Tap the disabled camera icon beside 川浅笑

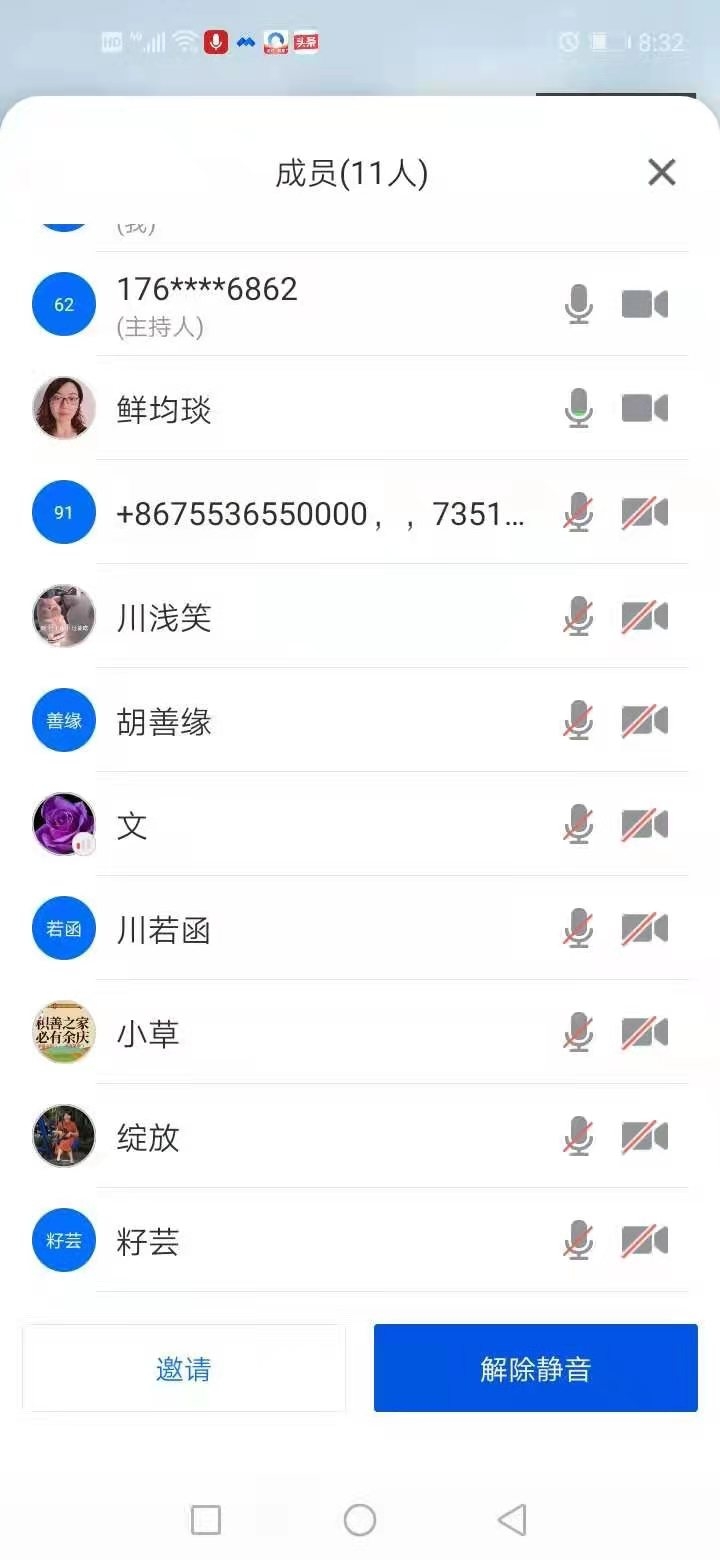coord(644,618)
